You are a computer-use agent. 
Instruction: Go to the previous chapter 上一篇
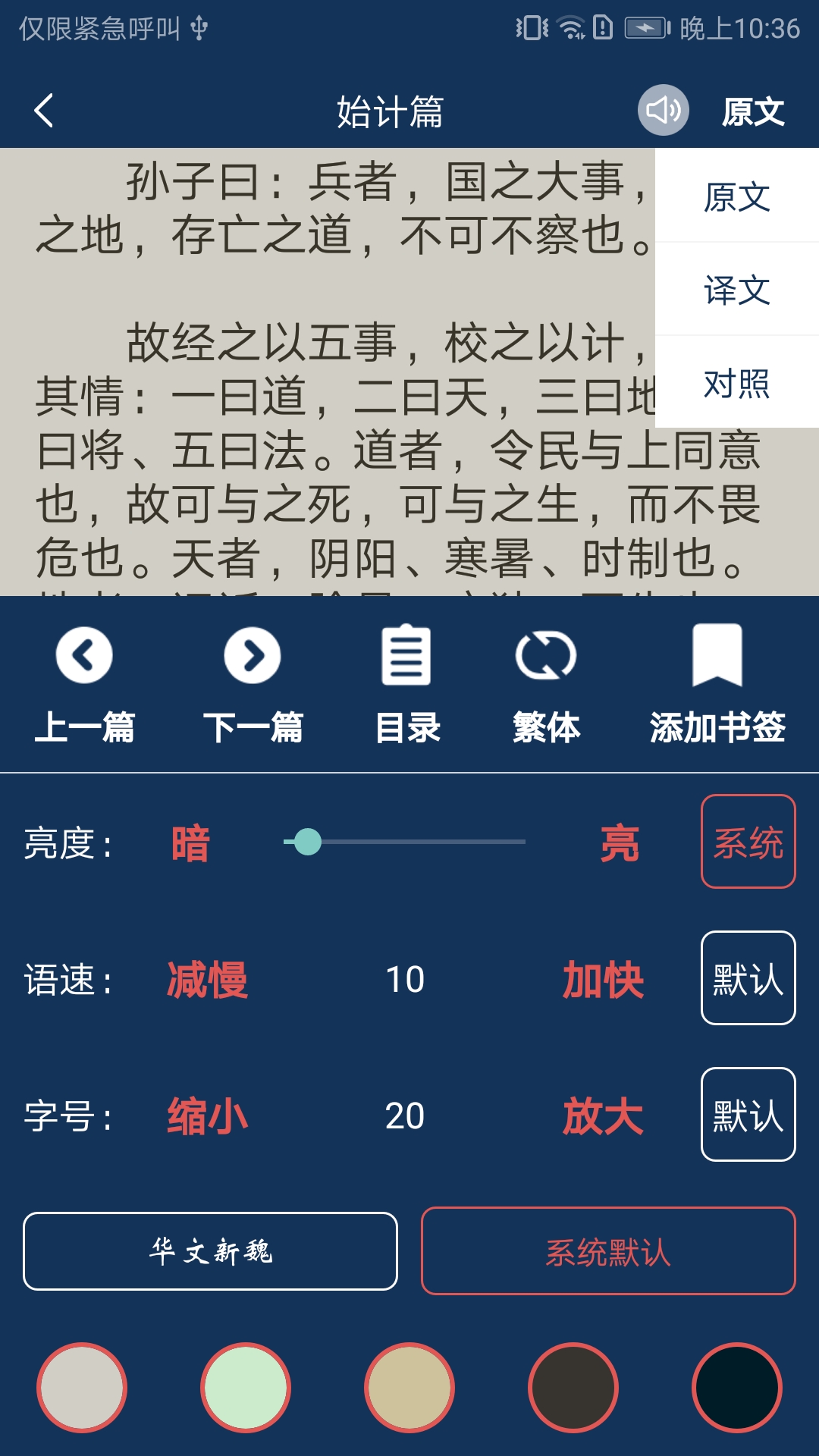tap(84, 682)
